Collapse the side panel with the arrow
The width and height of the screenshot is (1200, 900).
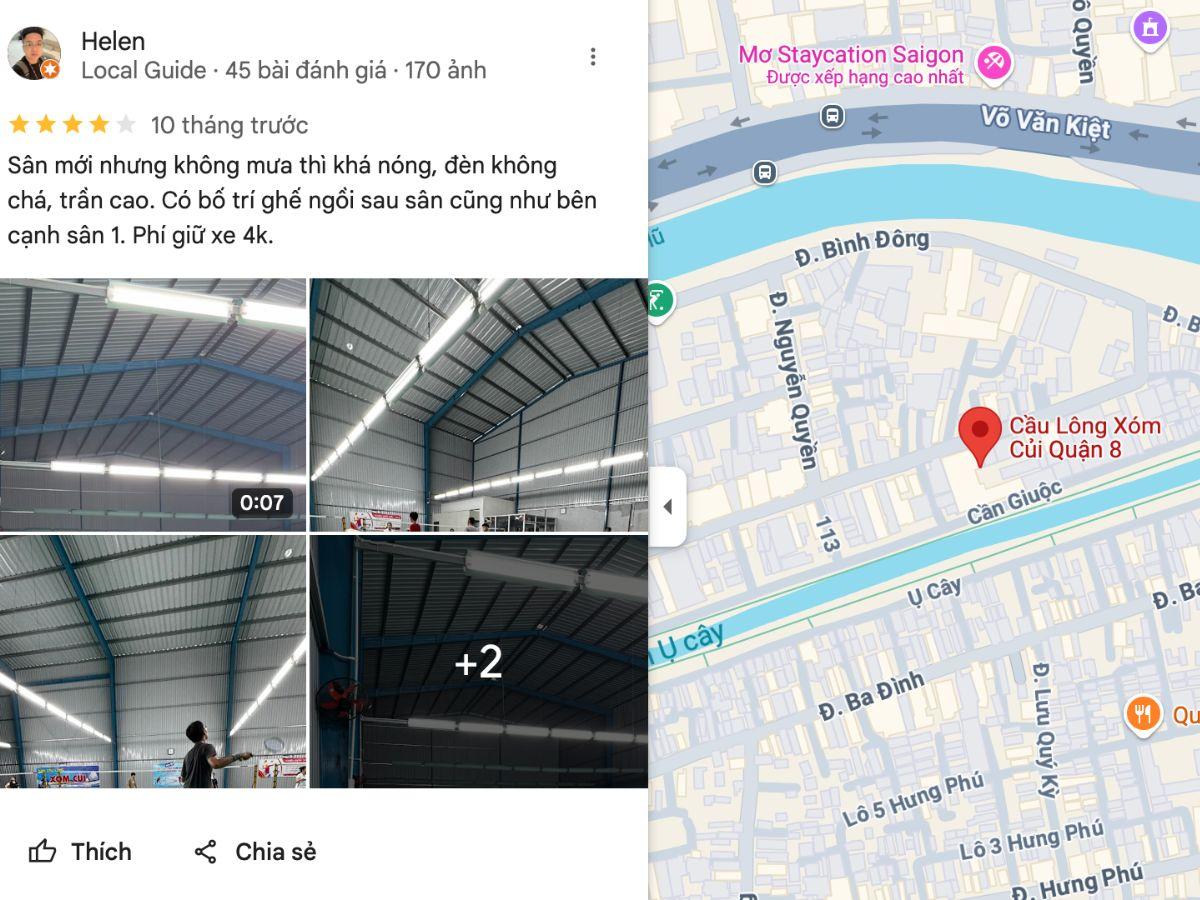click(x=667, y=507)
